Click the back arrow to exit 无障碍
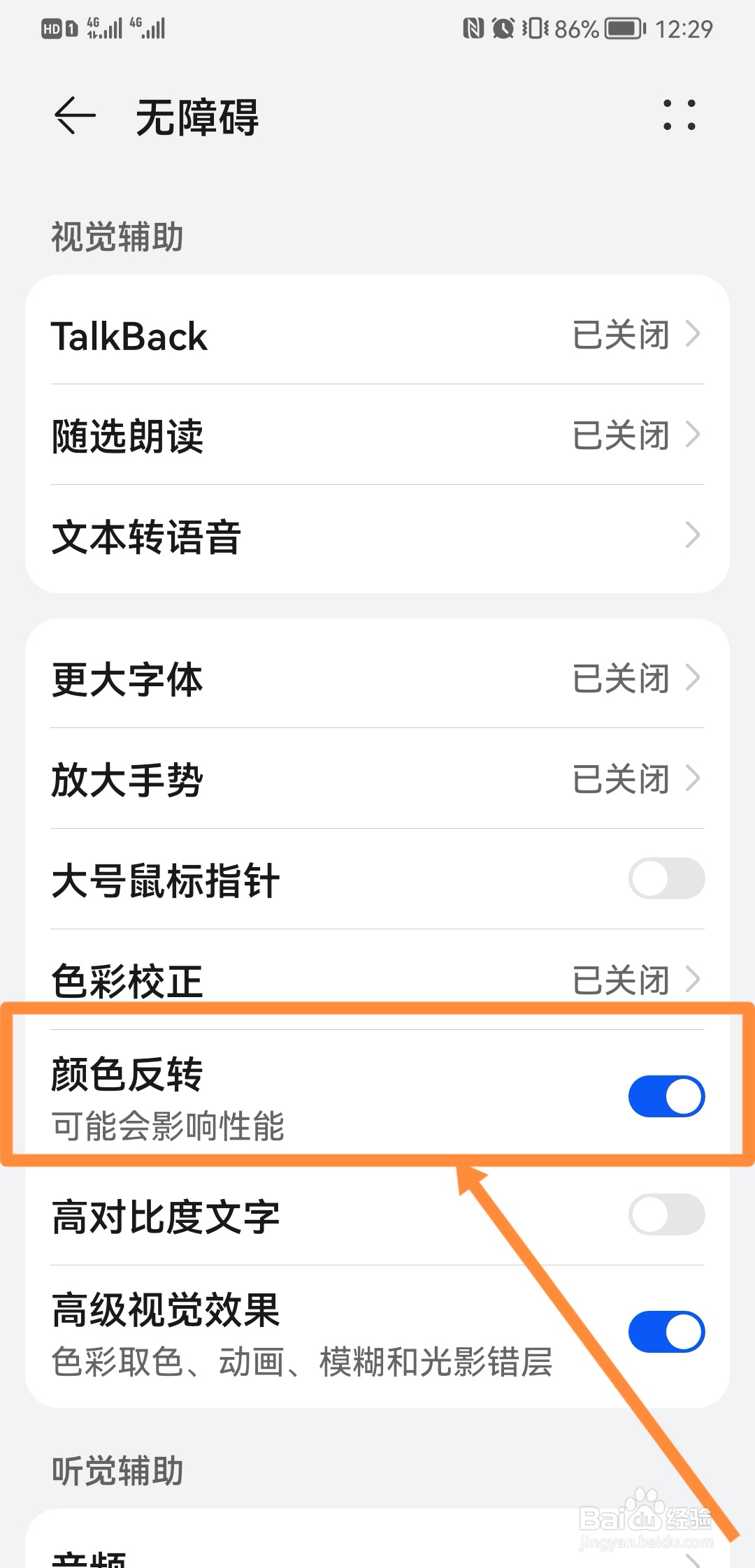The height and width of the screenshot is (1568, 755). point(72,116)
